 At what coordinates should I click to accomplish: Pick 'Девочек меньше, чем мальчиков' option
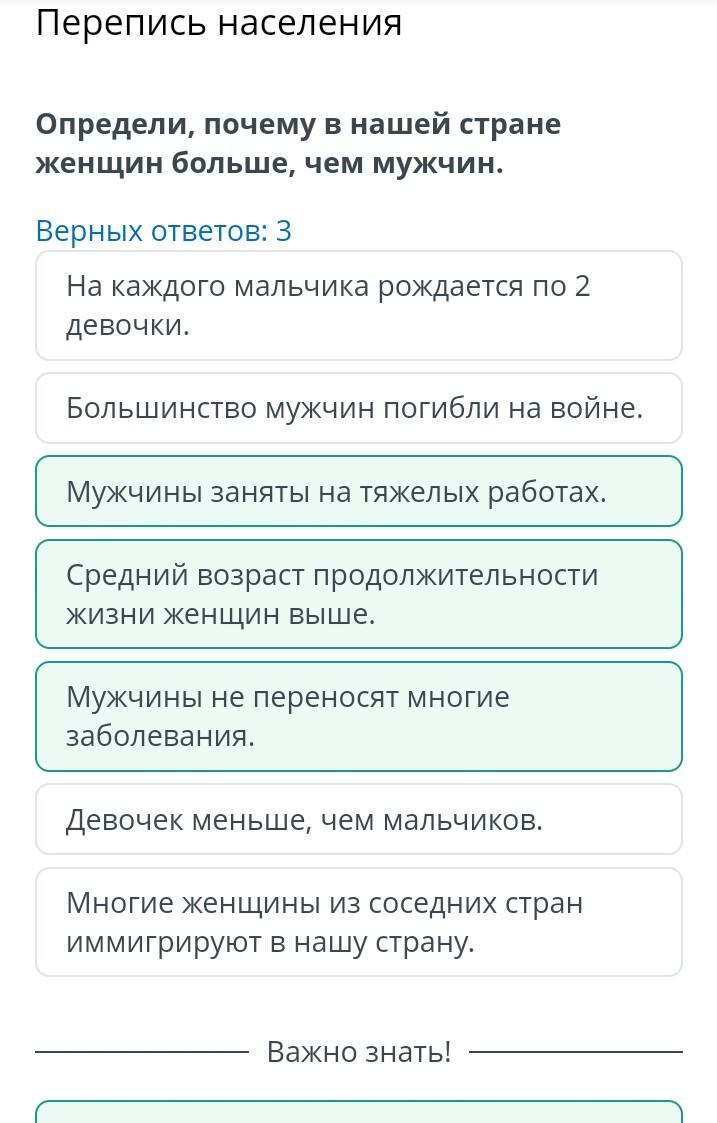click(x=358, y=819)
